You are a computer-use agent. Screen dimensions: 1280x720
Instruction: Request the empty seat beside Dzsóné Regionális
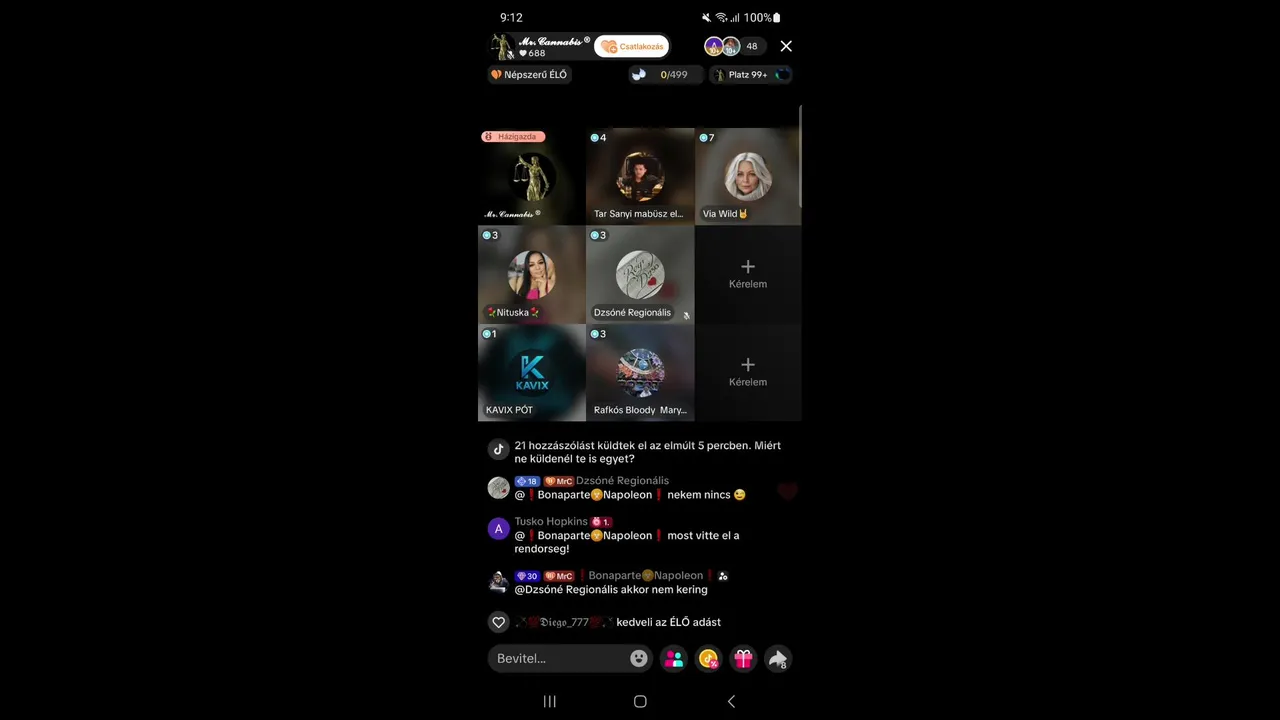coord(748,274)
